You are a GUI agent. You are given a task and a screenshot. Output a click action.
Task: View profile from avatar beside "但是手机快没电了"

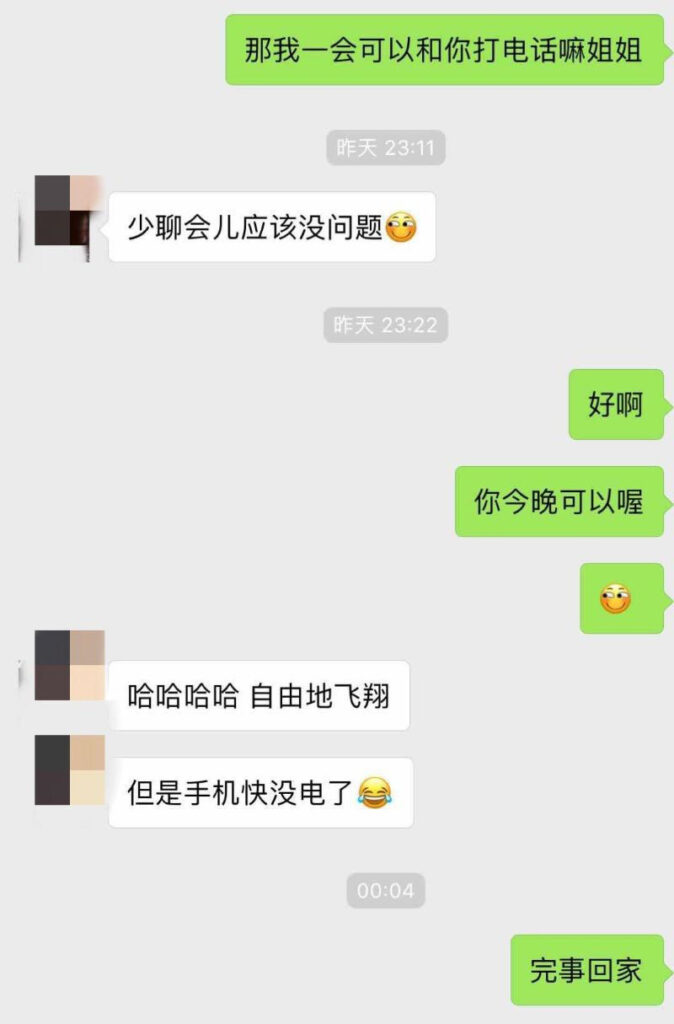click(x=69, y=770)
